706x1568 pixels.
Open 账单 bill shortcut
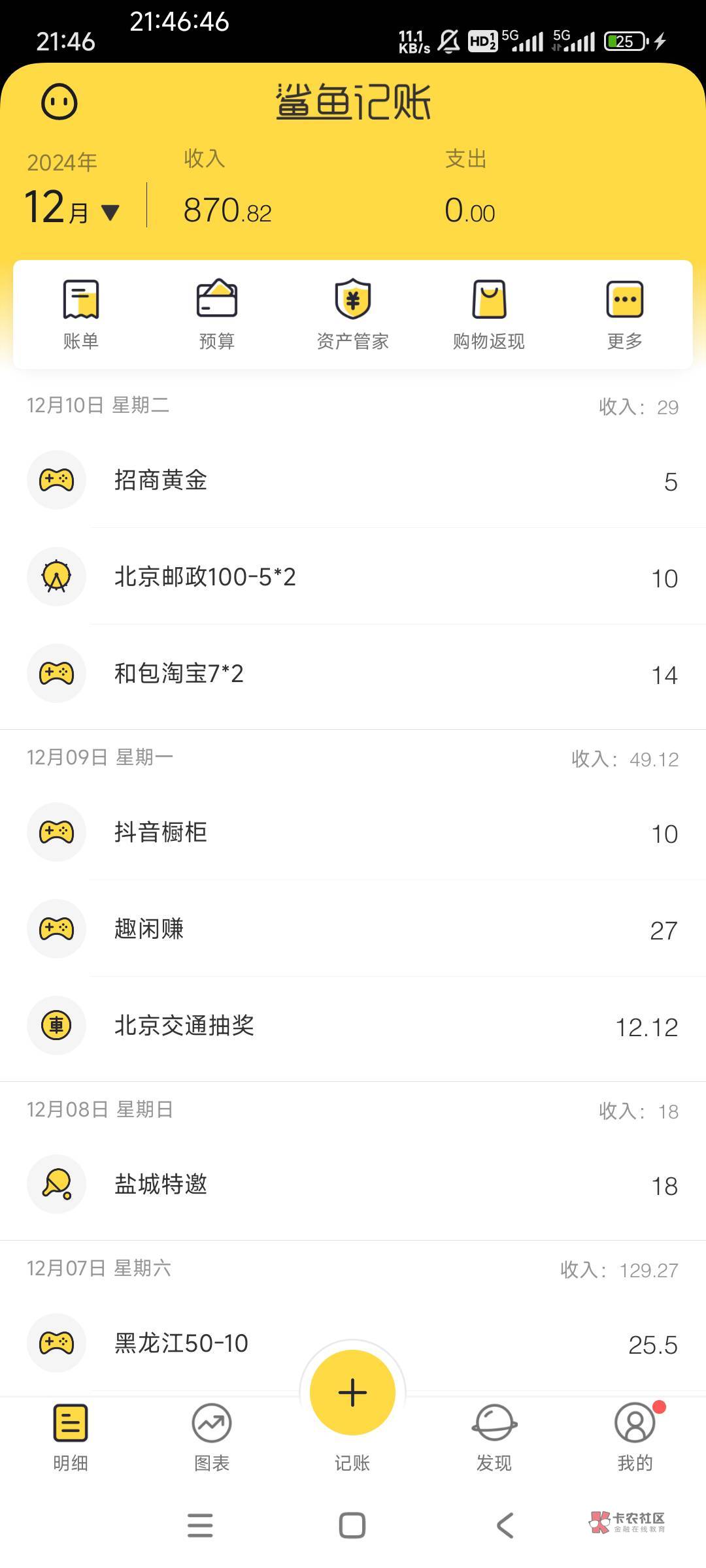[x=81, y=315]
